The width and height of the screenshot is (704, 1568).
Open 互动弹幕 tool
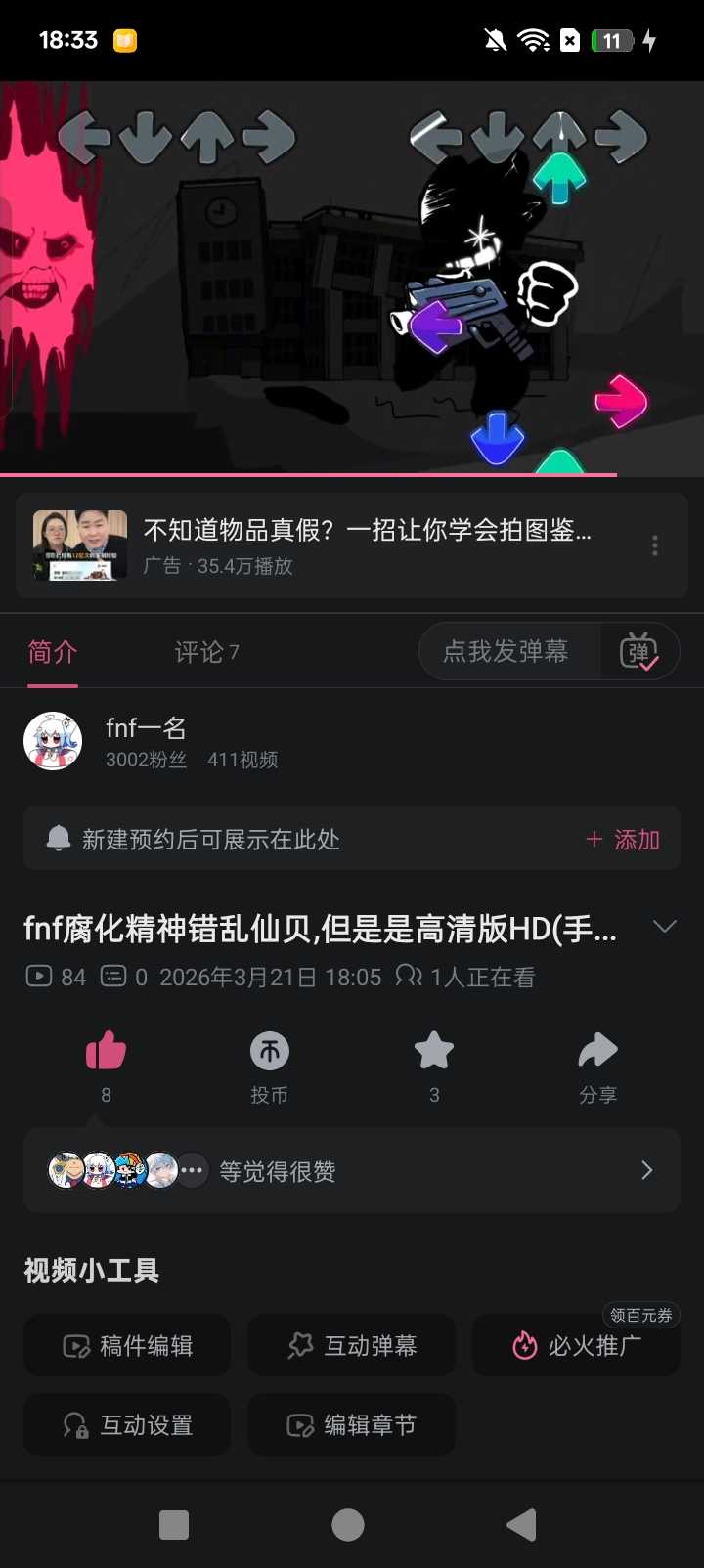click(x=352, y=1346)
